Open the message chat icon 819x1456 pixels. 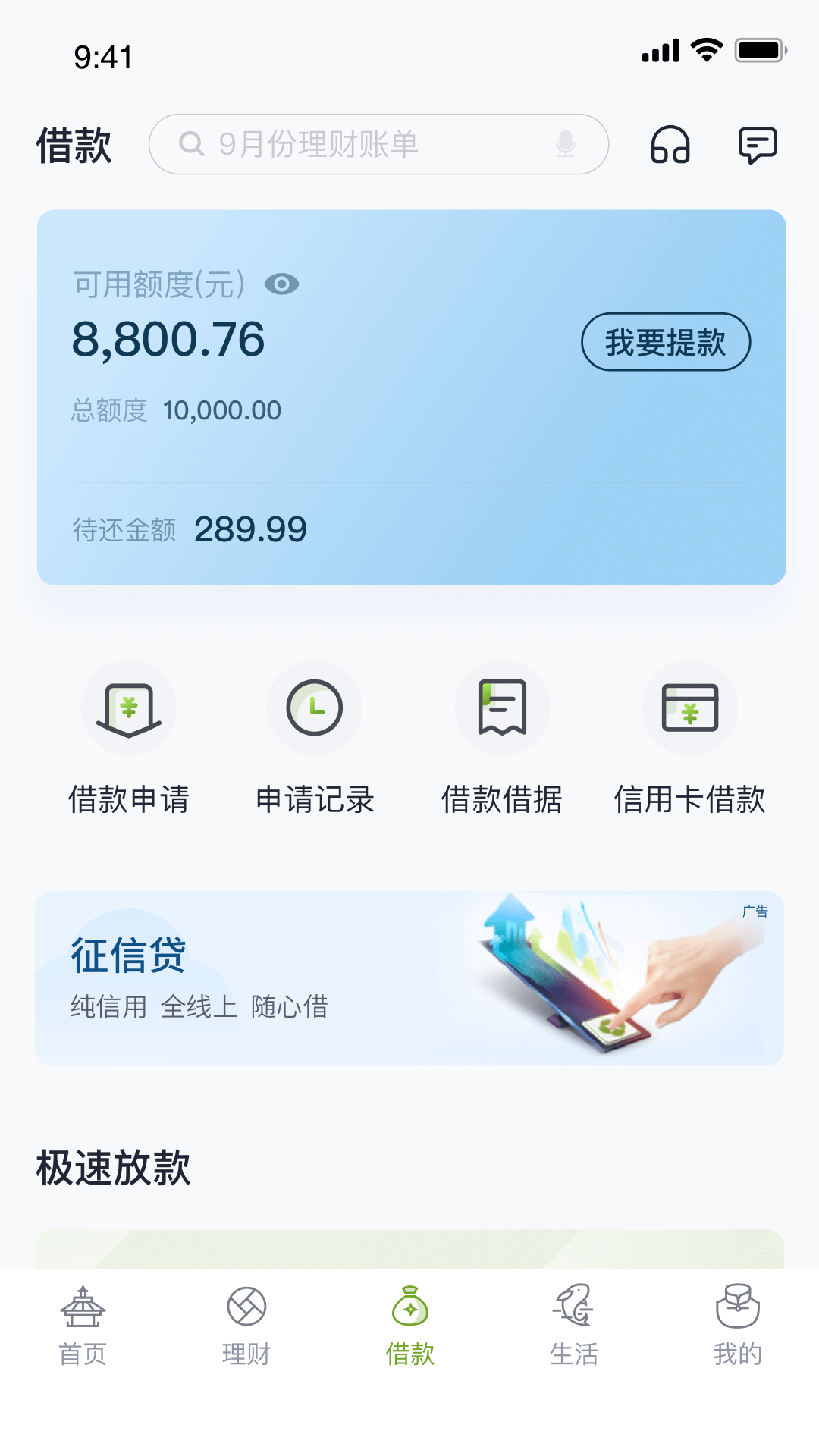[x=758, y=144]
